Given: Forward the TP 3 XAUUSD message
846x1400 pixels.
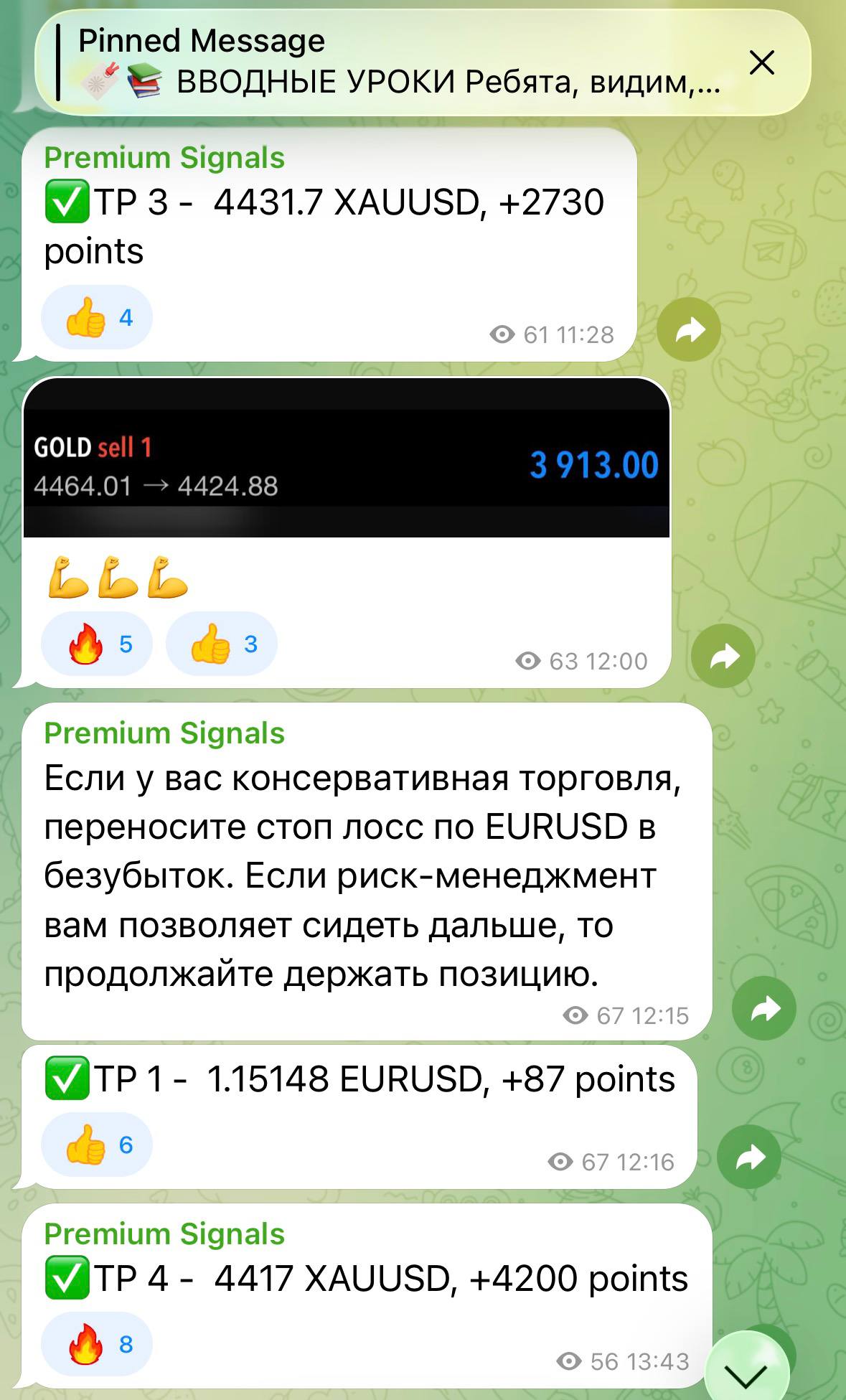Looking at the screenshot, I should pyautogui.click(x=689, y=329).
